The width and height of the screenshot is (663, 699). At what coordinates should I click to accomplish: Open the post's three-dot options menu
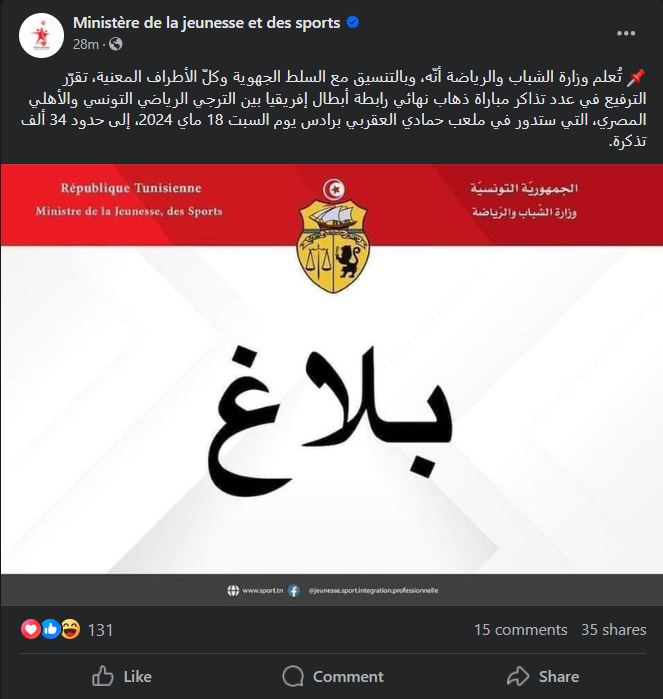(x=627, y=32)
